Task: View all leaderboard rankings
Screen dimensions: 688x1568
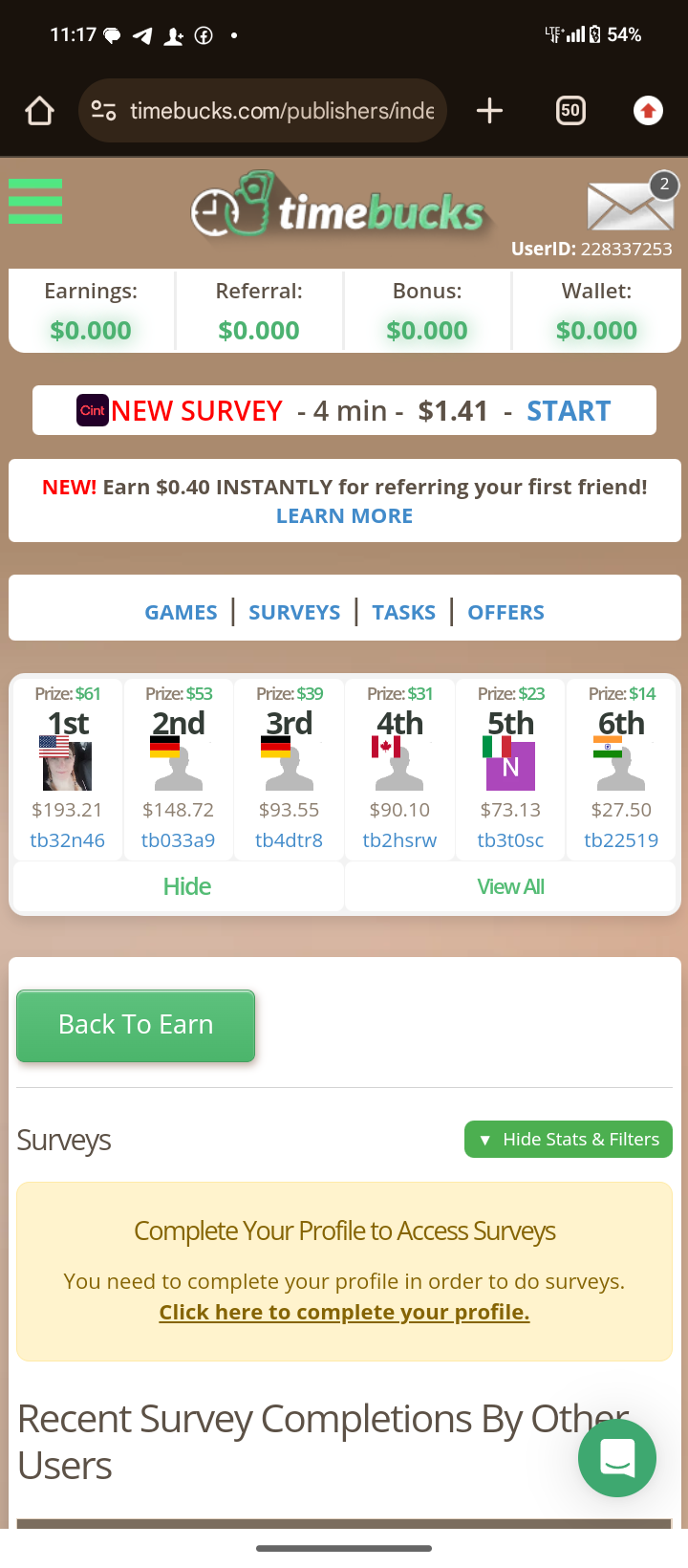Action: [x=510, y=886]
